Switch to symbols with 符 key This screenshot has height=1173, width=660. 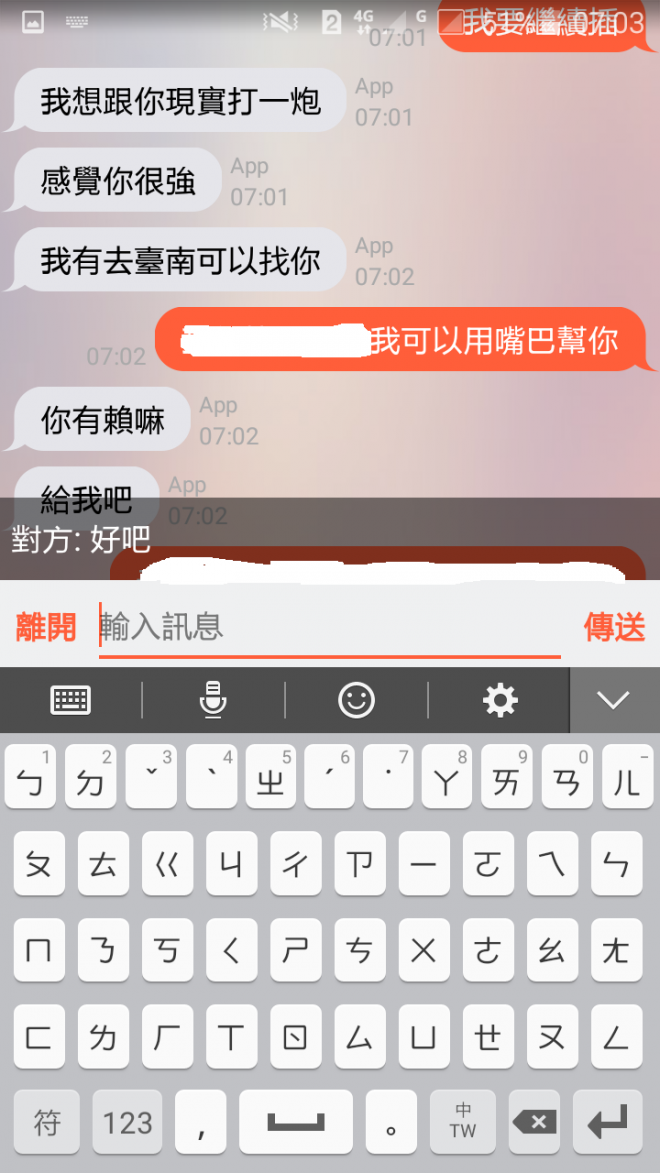point(47,1122)
